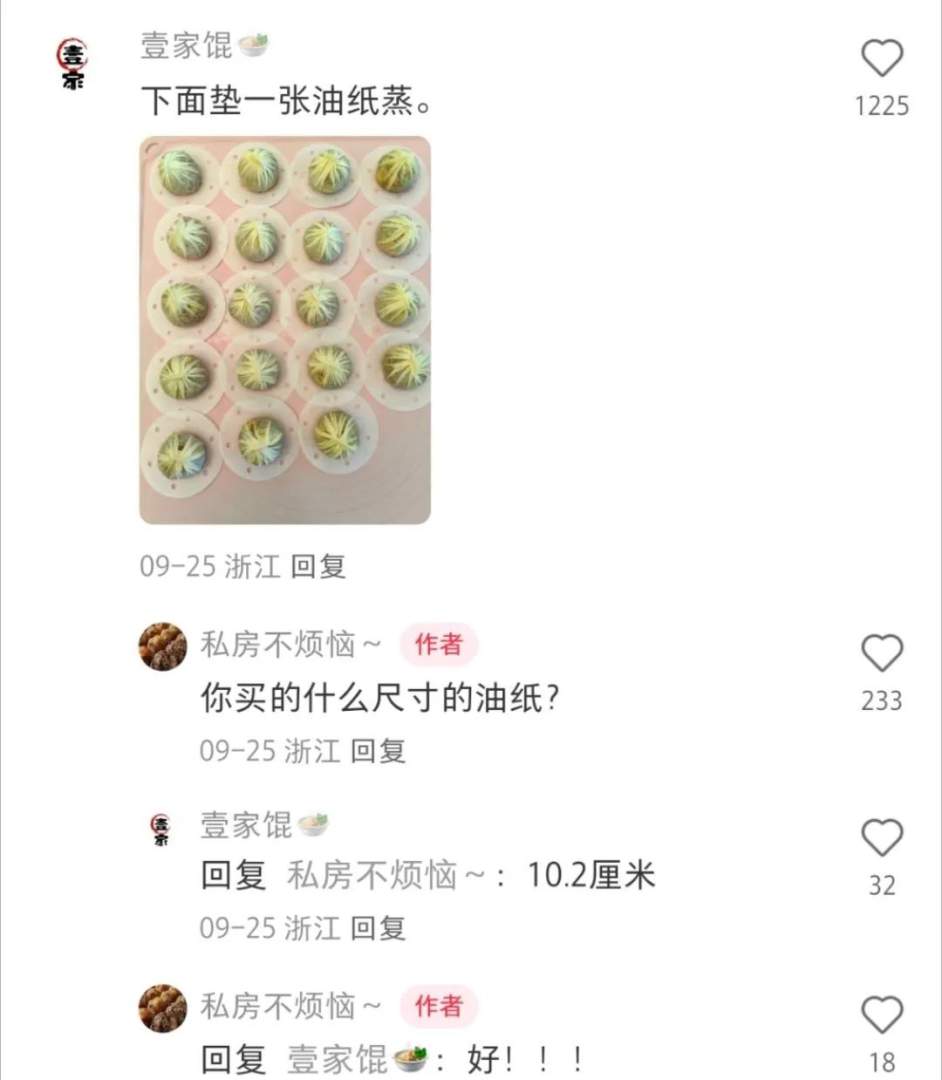Screen dimensions: 942x1080
Task: Like the comment "下面垫一张油纸蒸"
Action: tap(882, 61)
